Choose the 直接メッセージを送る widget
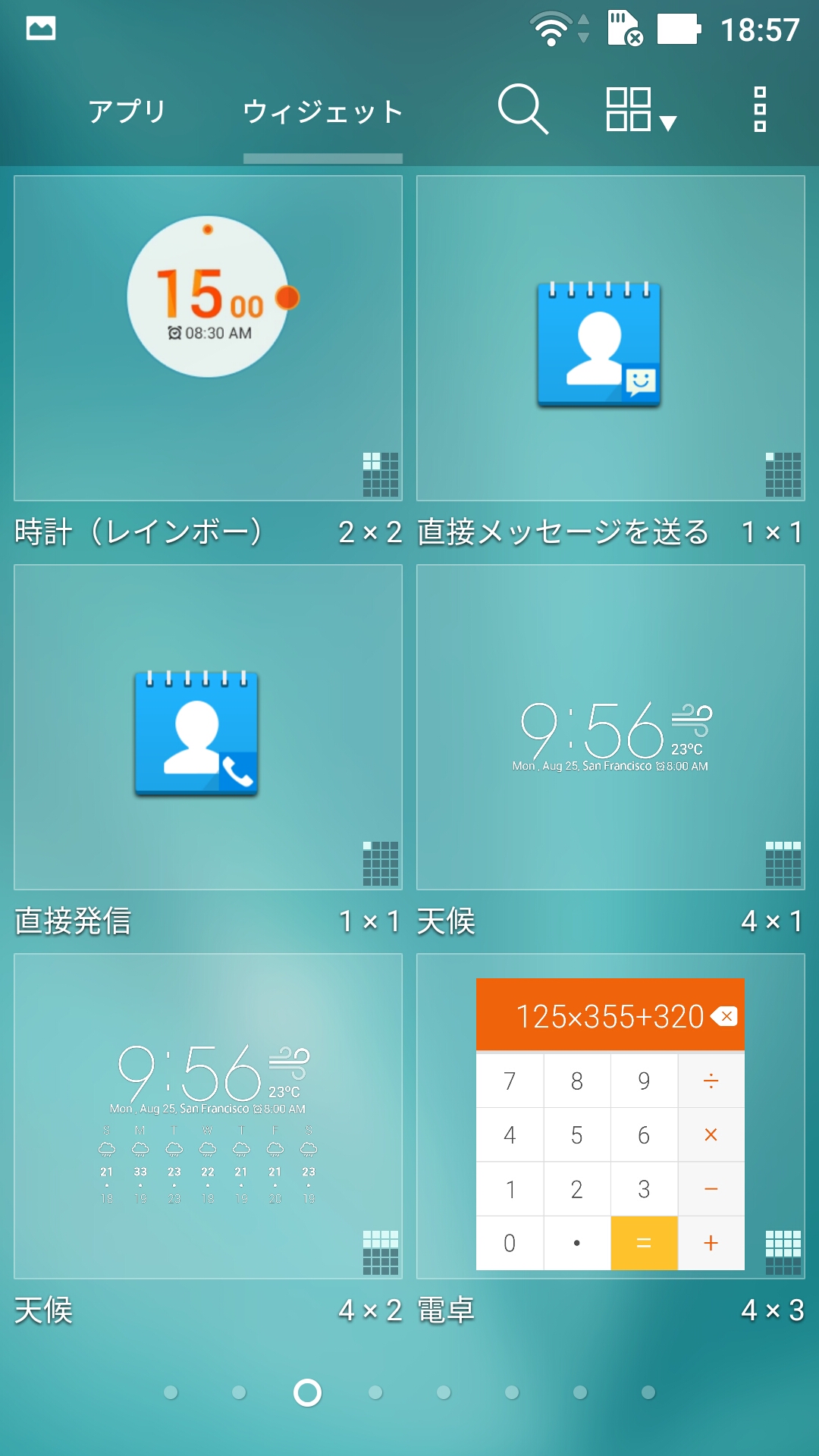Screen dimensions: 819x1456 610,338
